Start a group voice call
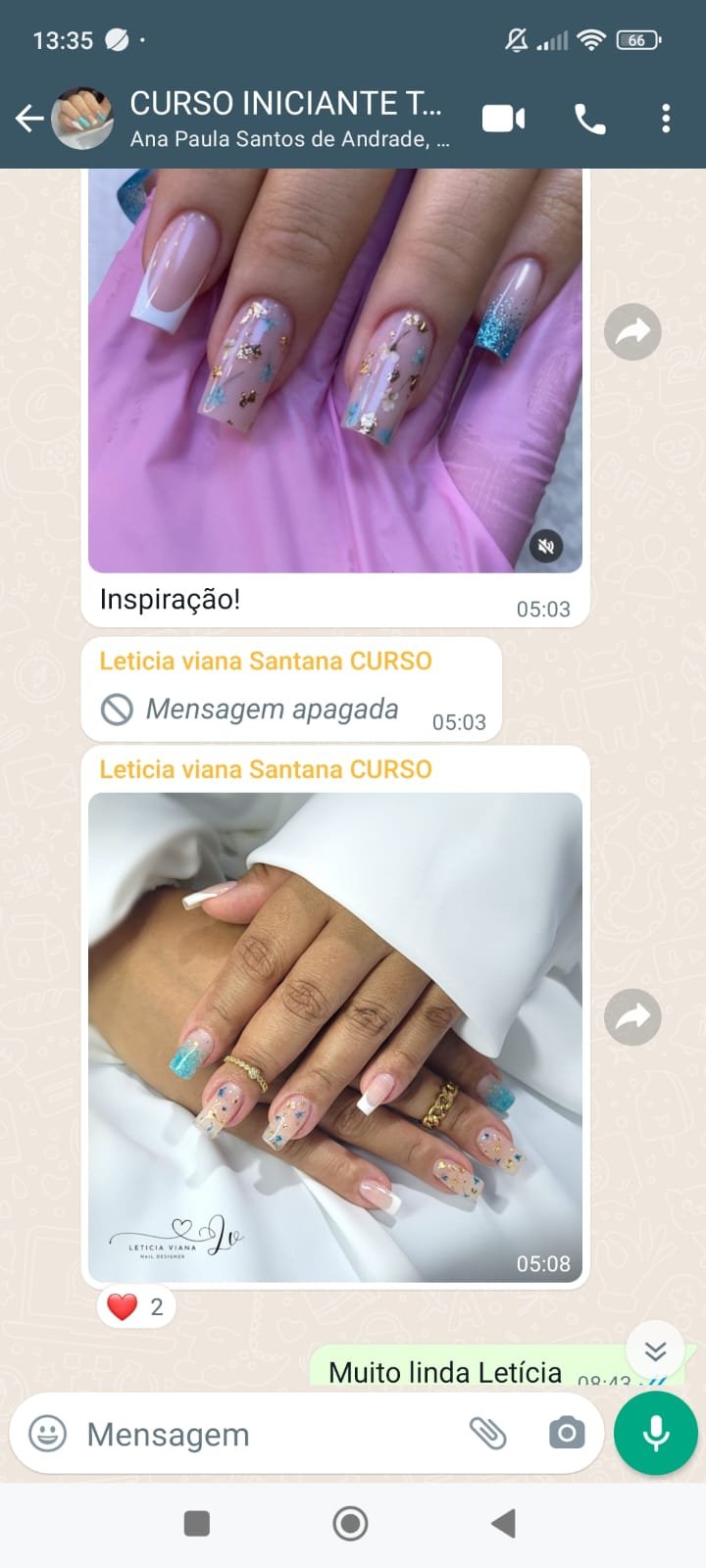Screen dimensions: 706x1568 [589, 119]
